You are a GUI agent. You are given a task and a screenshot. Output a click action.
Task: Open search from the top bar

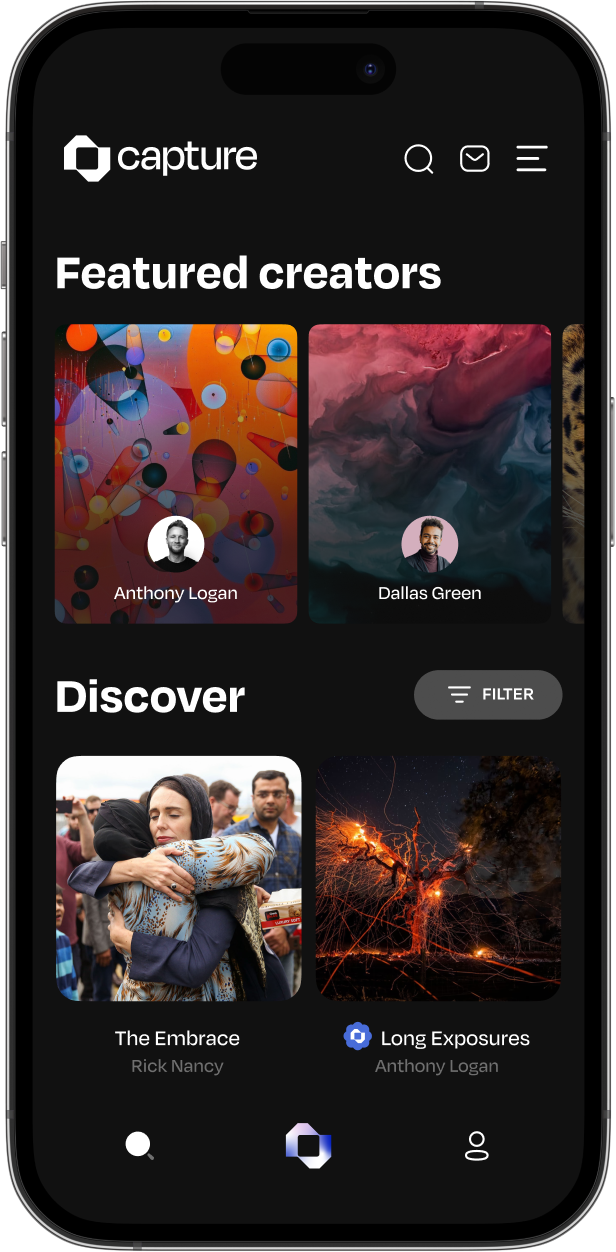[x=418, y=159]
